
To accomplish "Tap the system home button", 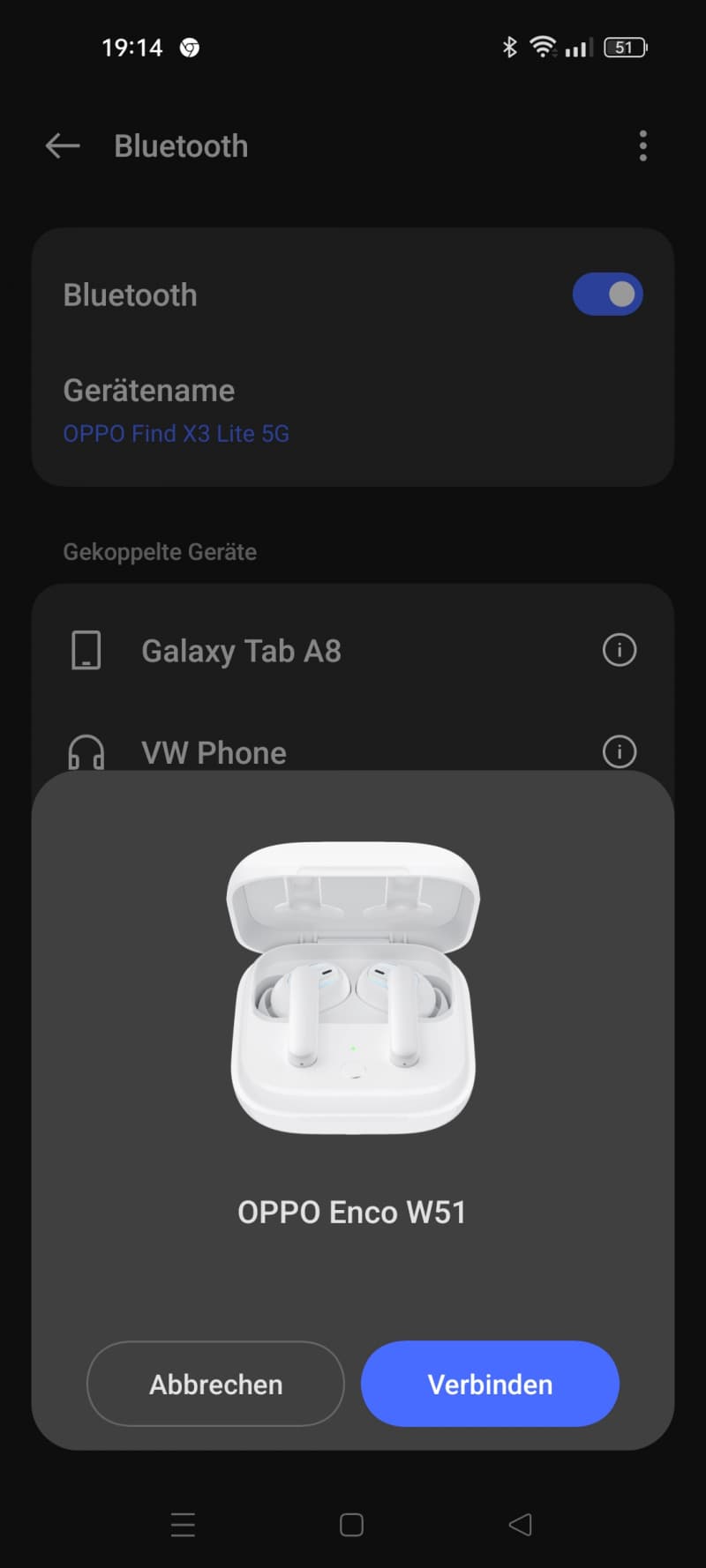I will 351,1525.
